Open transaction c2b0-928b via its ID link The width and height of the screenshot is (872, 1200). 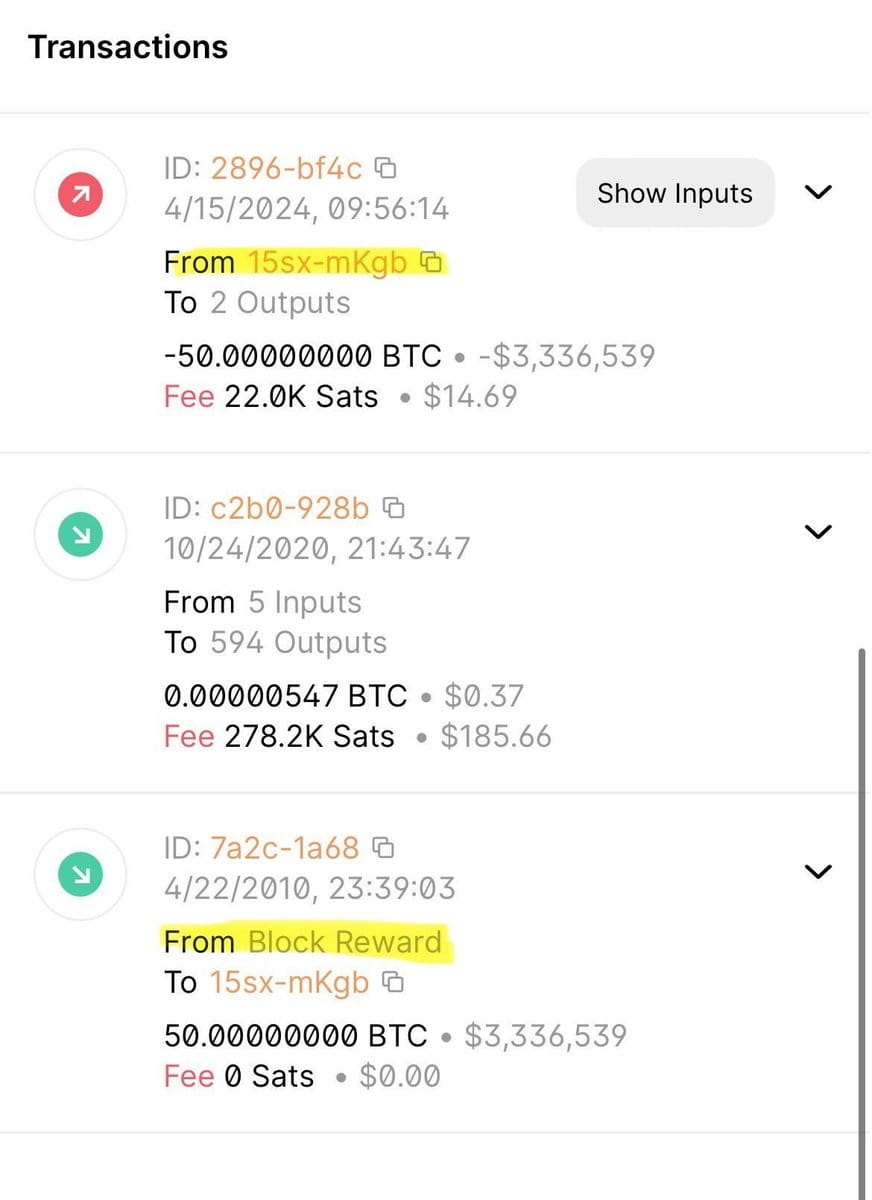click(288, 508)
